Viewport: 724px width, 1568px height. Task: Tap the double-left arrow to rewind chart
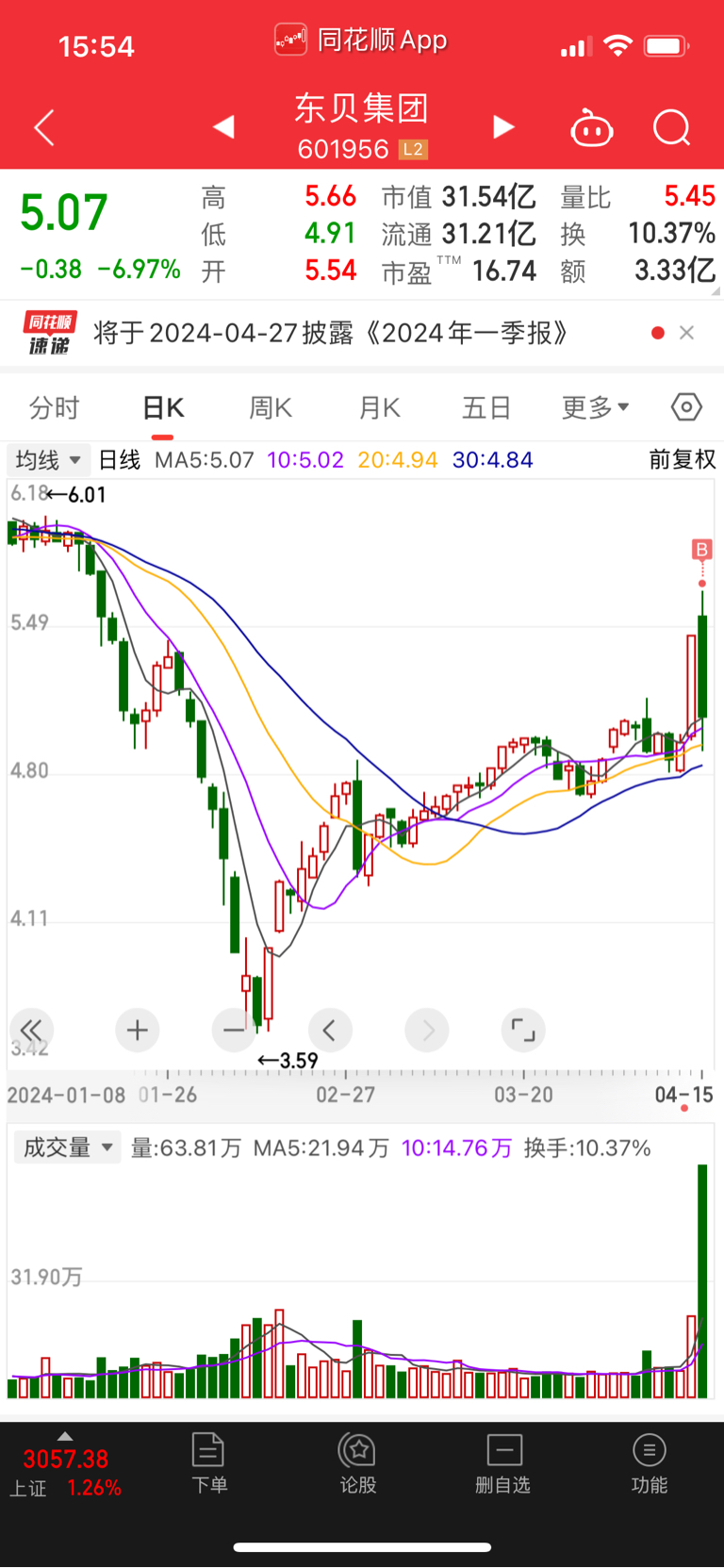coord(31,1030)
